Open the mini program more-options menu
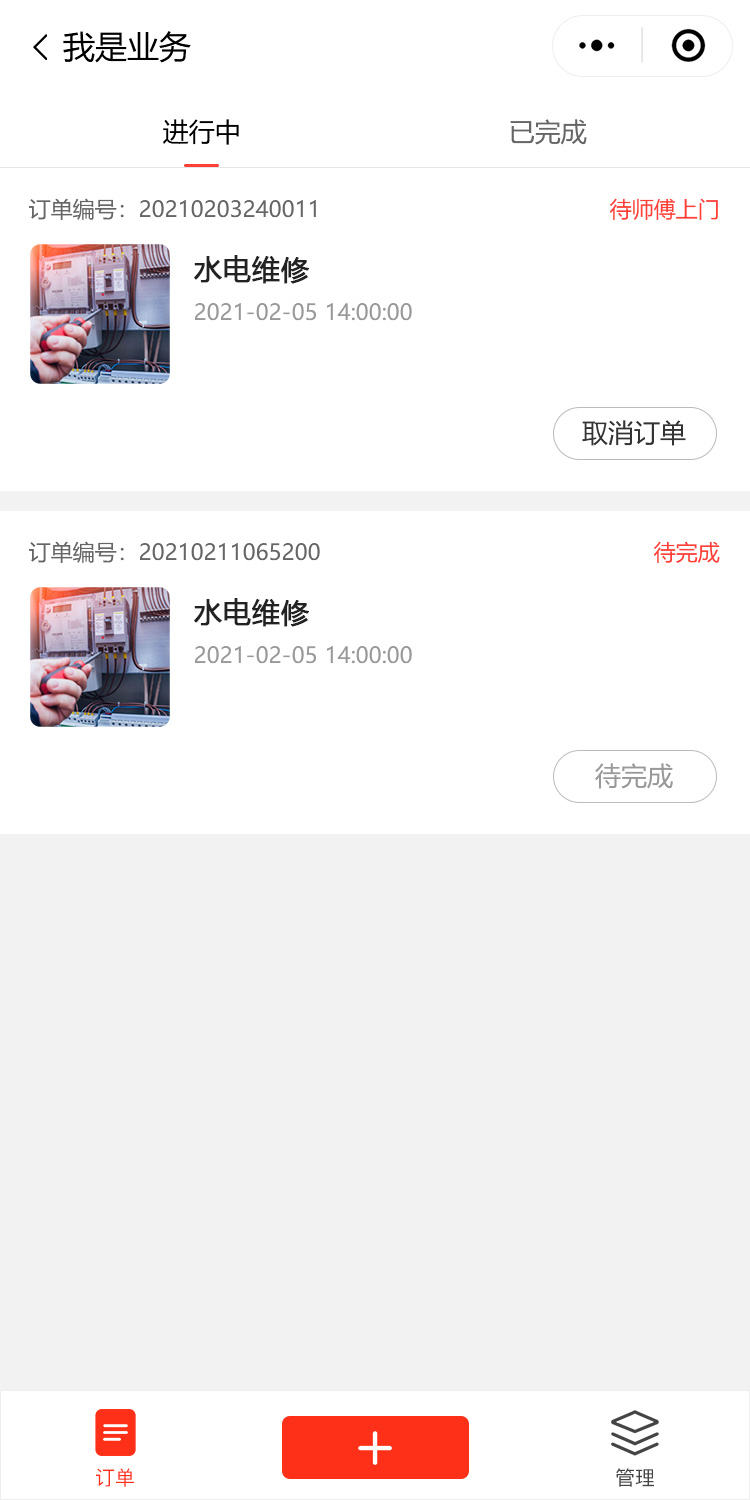 click(597, 46)
